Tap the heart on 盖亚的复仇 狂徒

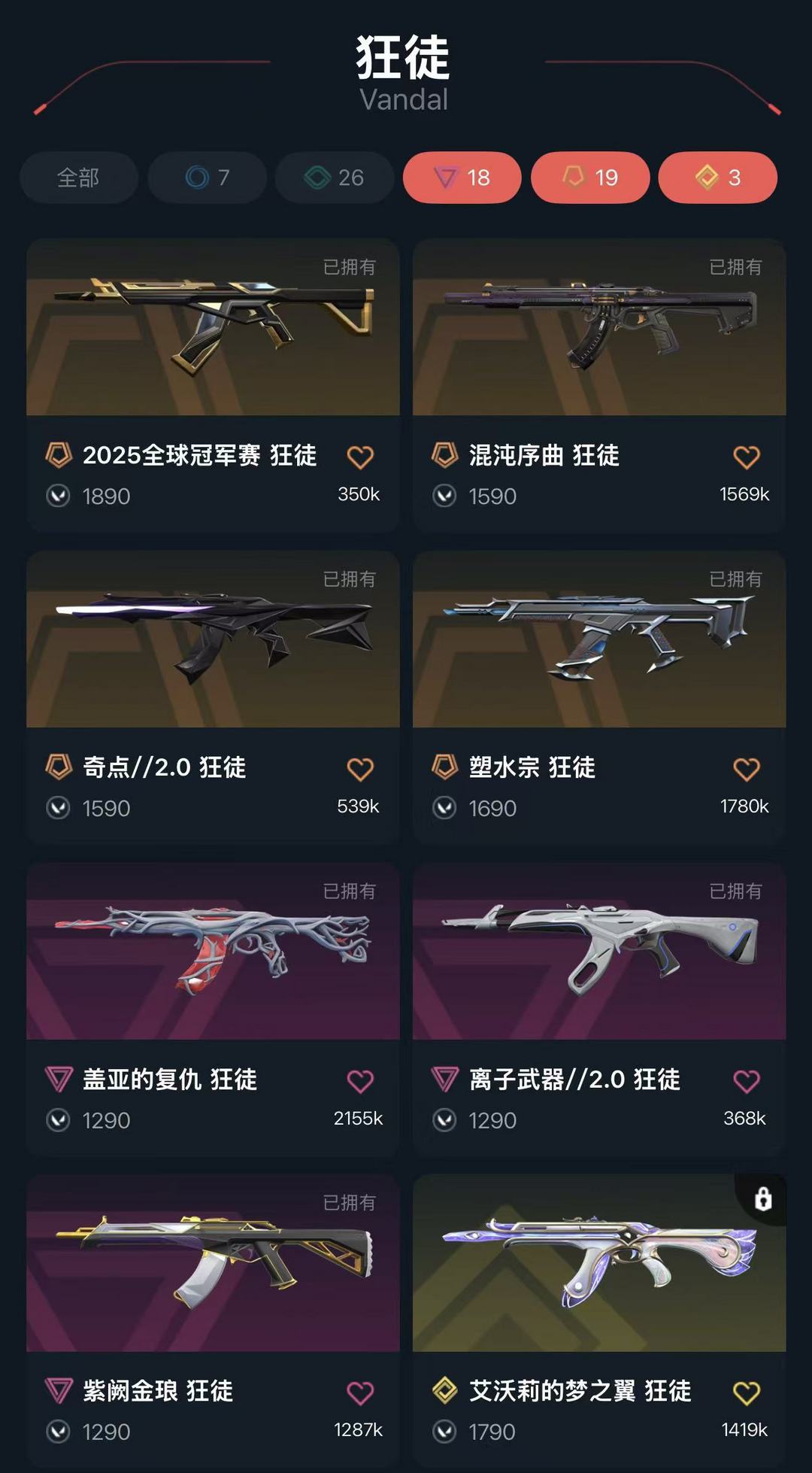point(360,1081)
